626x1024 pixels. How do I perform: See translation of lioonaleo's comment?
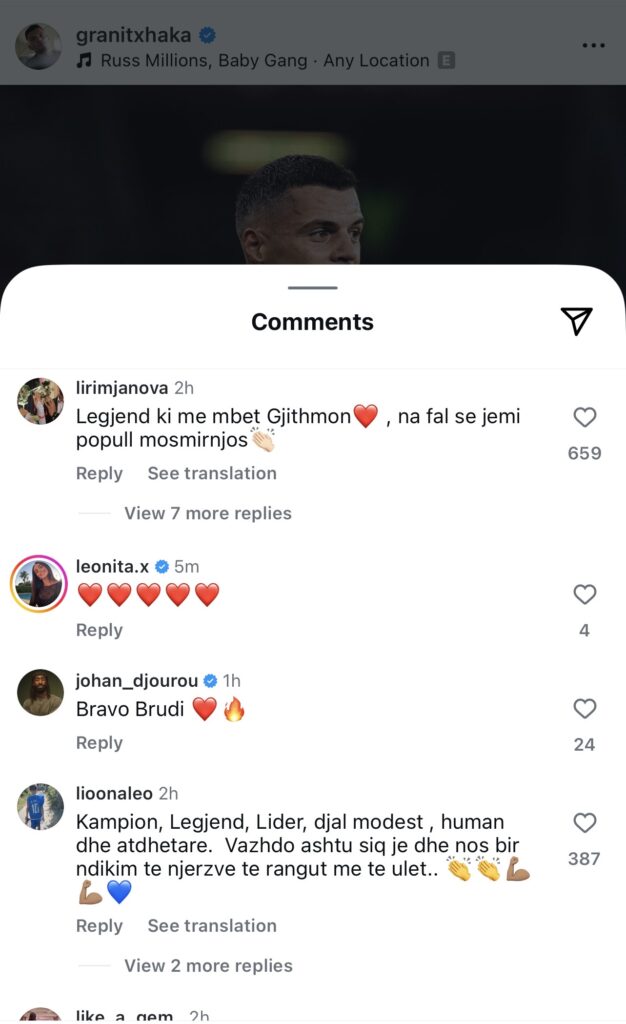coord(212,926)
